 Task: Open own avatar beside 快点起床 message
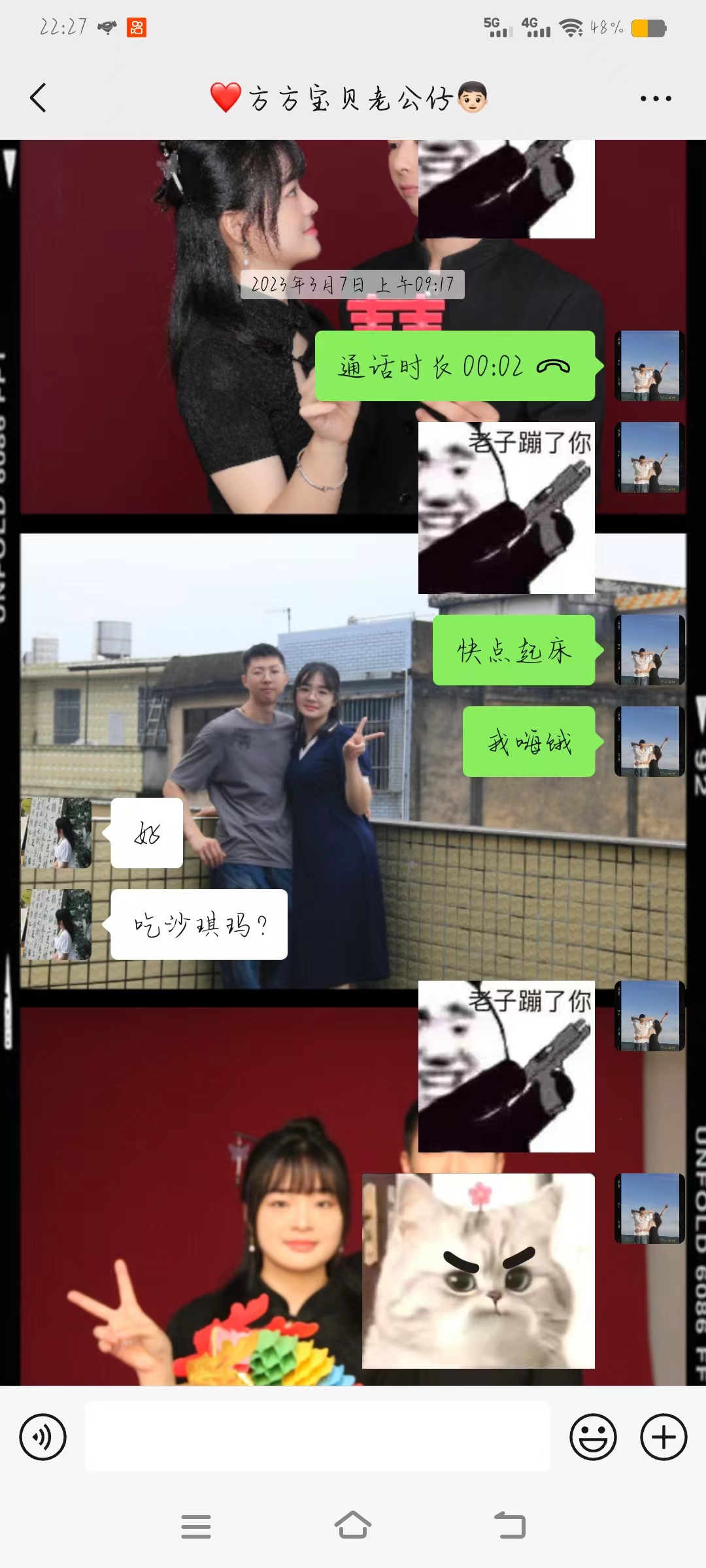(x=649, y=649)
